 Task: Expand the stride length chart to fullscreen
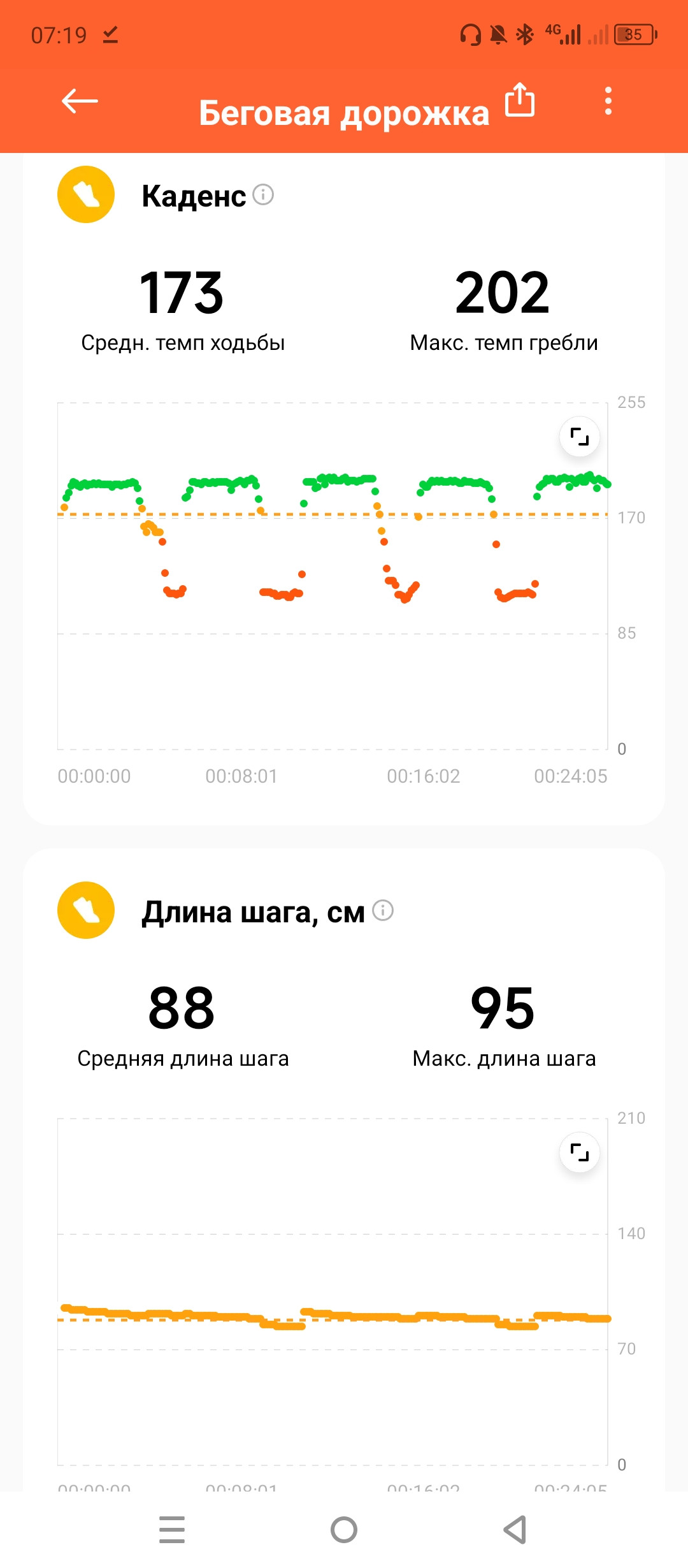click(580, 1152)
